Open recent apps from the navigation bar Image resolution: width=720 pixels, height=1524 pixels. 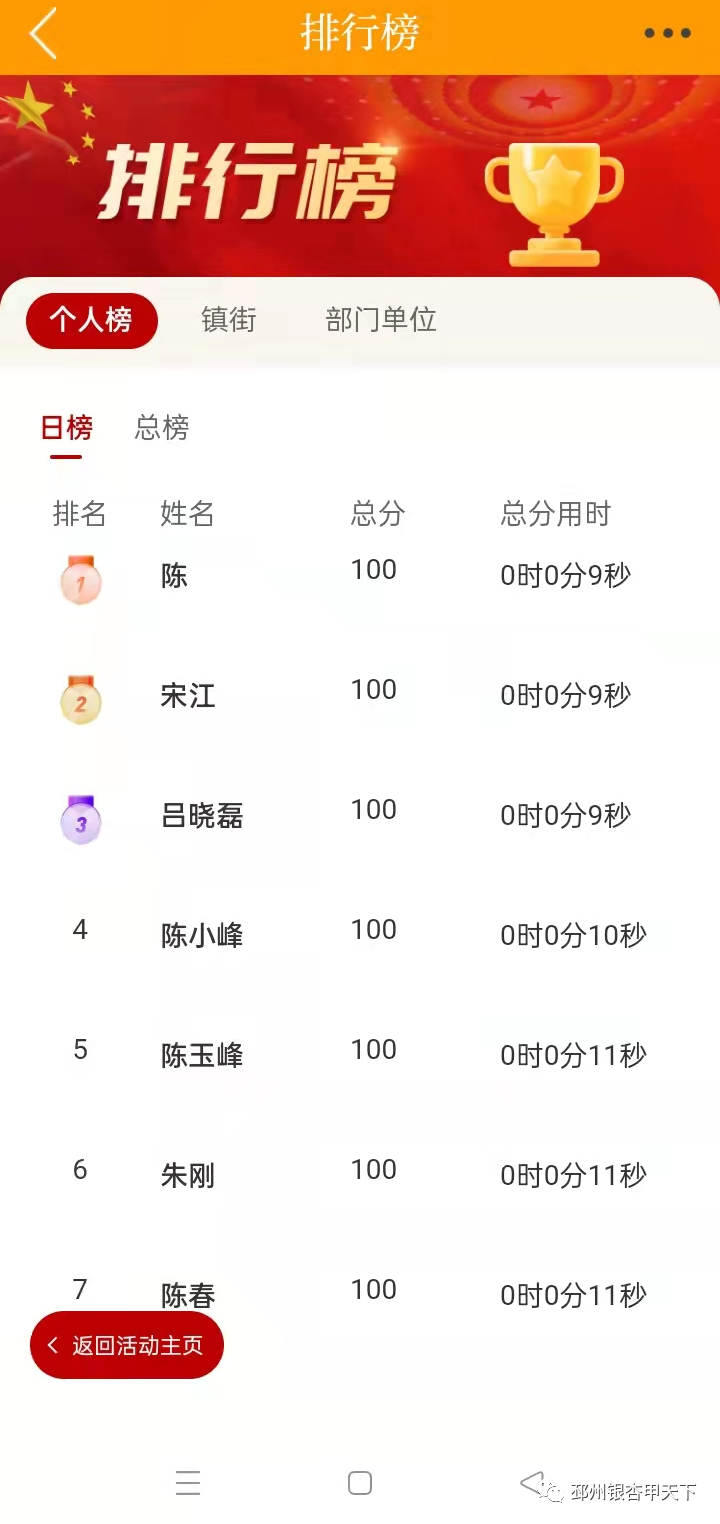(188, 1483)
